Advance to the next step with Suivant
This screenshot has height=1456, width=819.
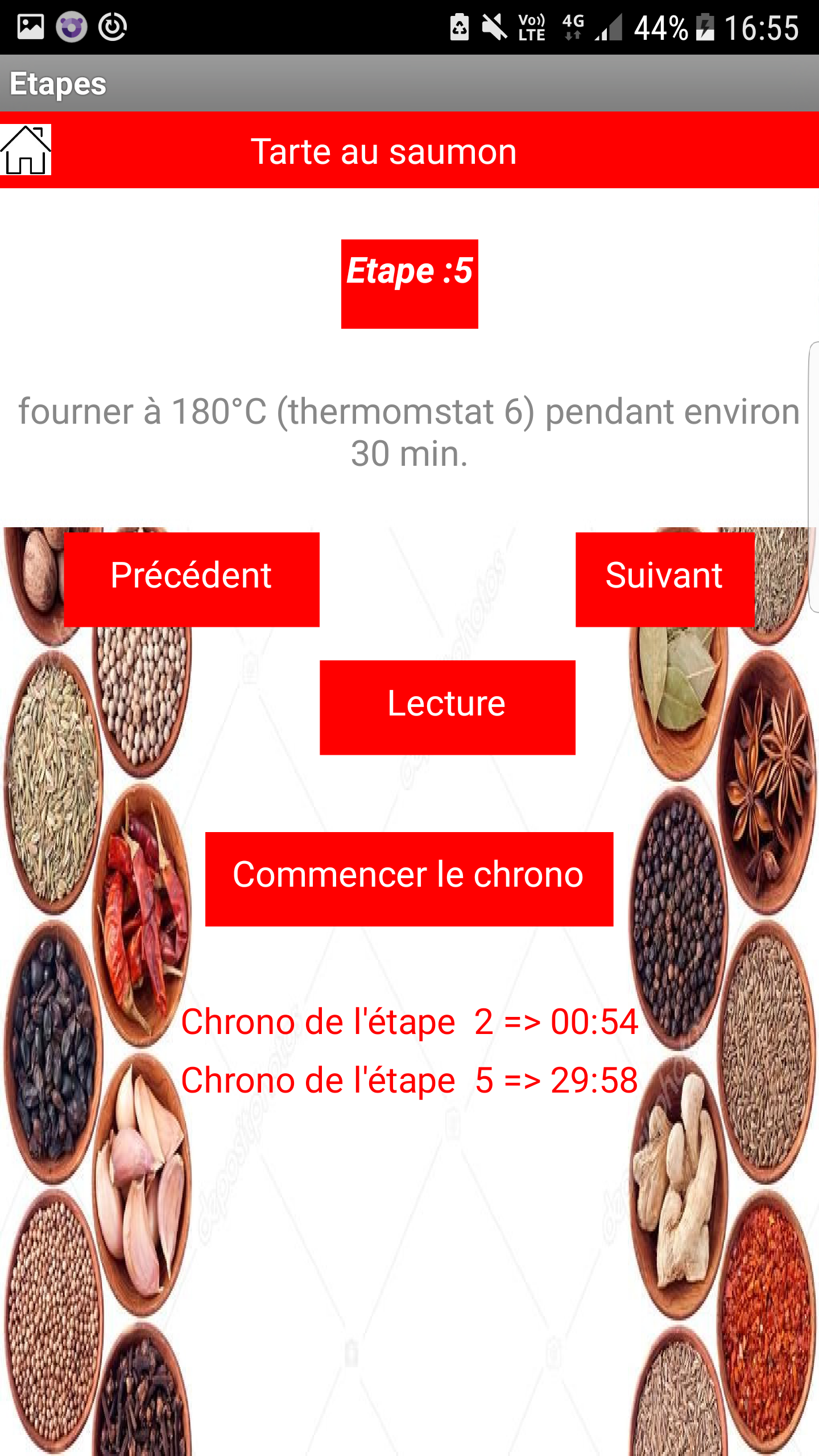tap(665, 580)
